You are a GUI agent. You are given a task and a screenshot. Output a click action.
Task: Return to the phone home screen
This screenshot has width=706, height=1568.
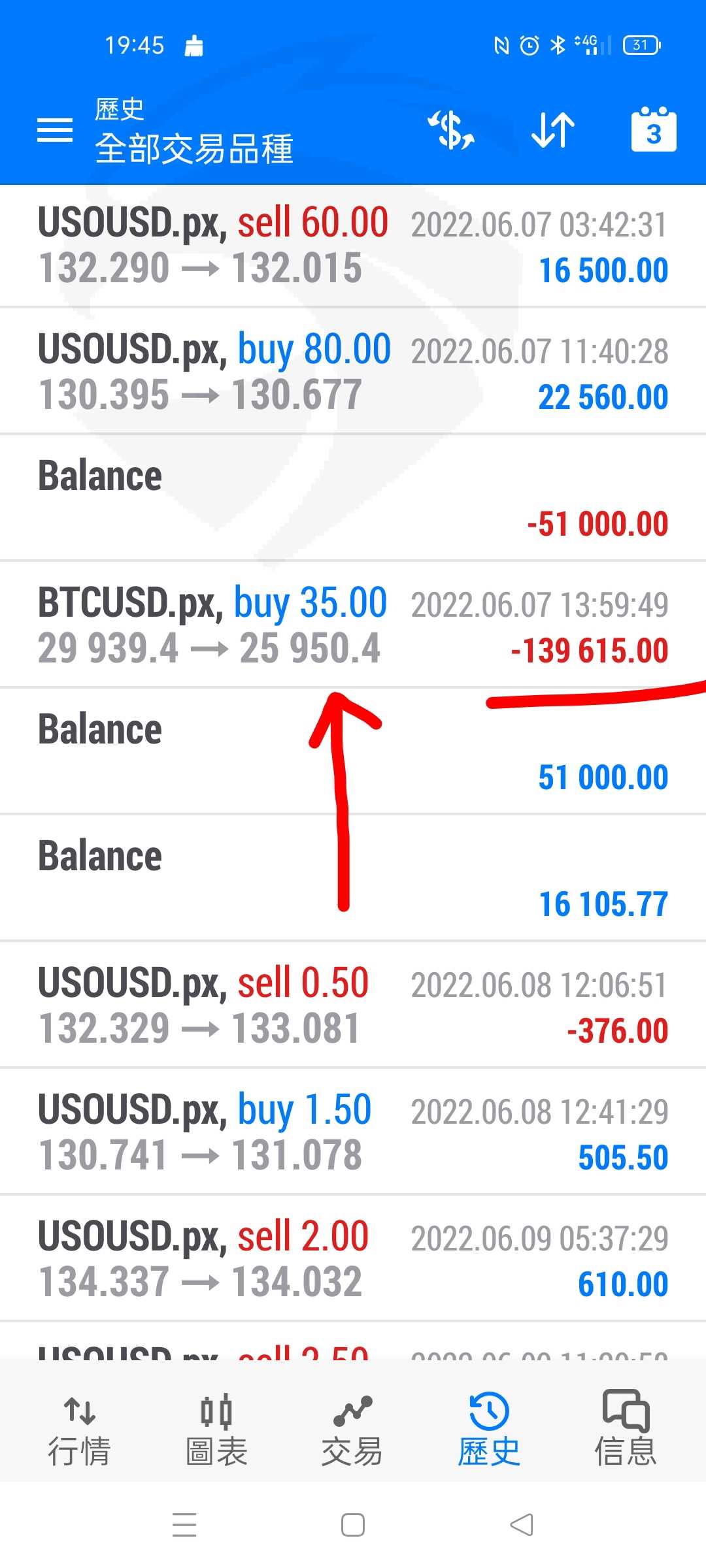[x=353, y=1525]
